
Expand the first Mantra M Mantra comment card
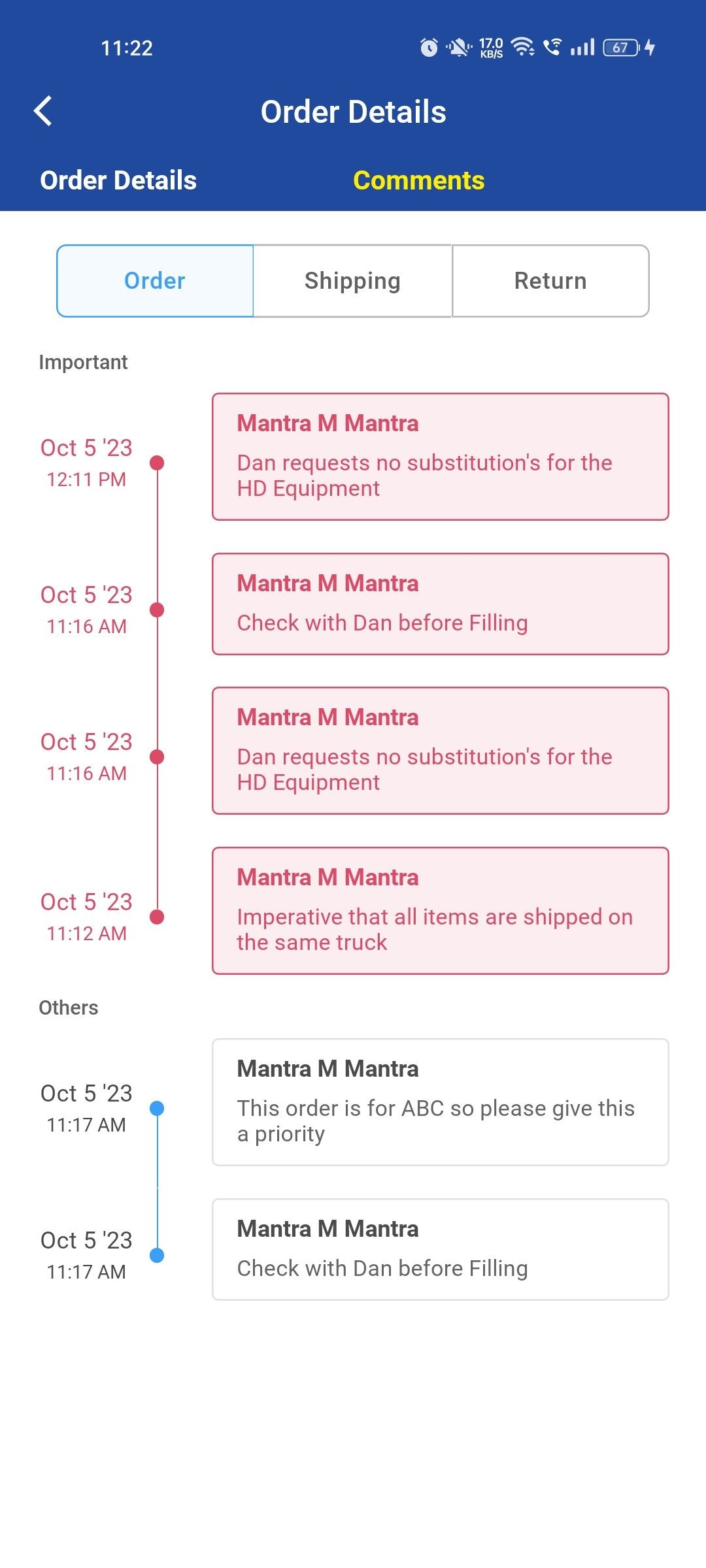click(440, 455)
